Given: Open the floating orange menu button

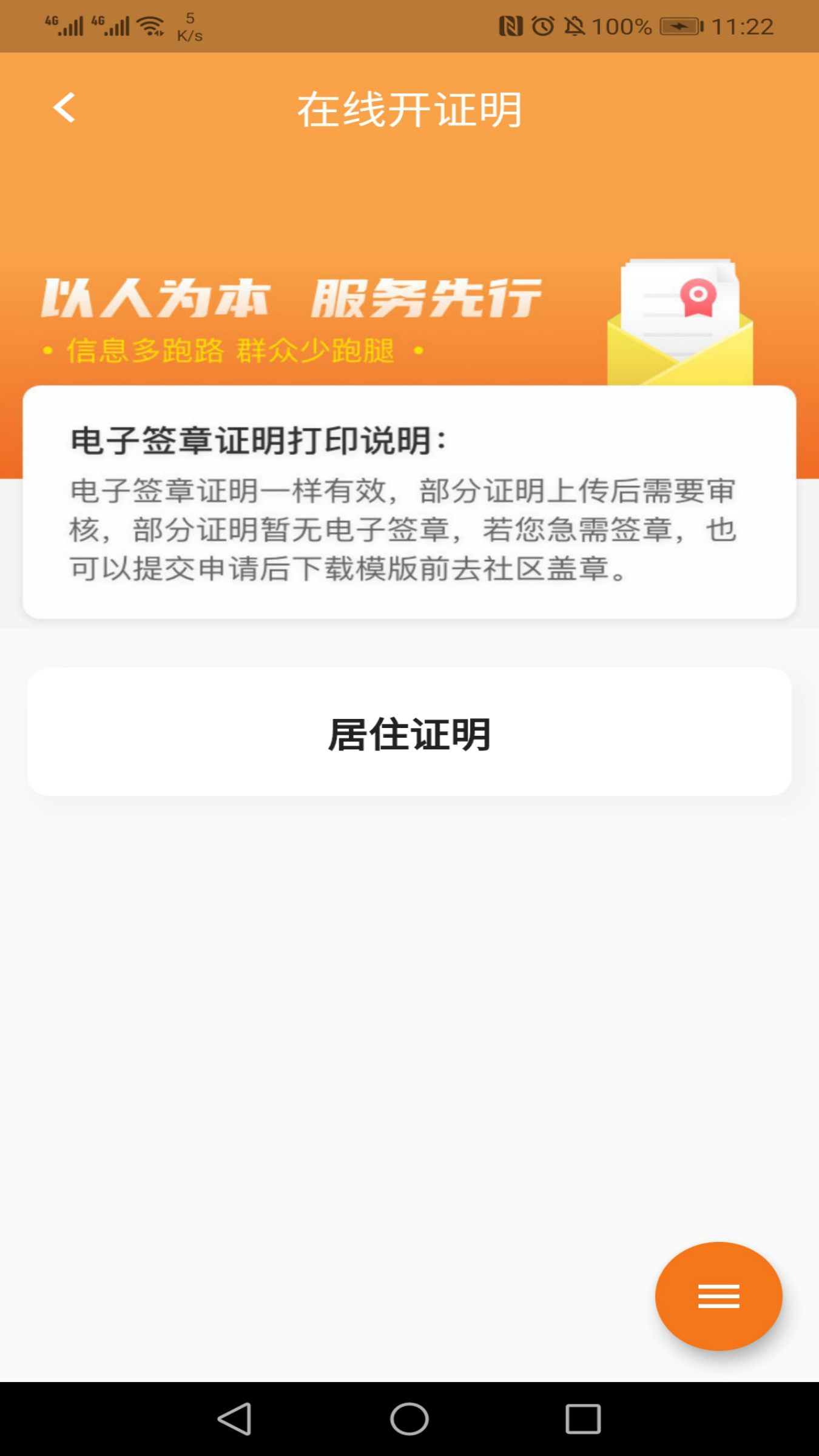Looking at the screenshot, I should pos(718,1296).
